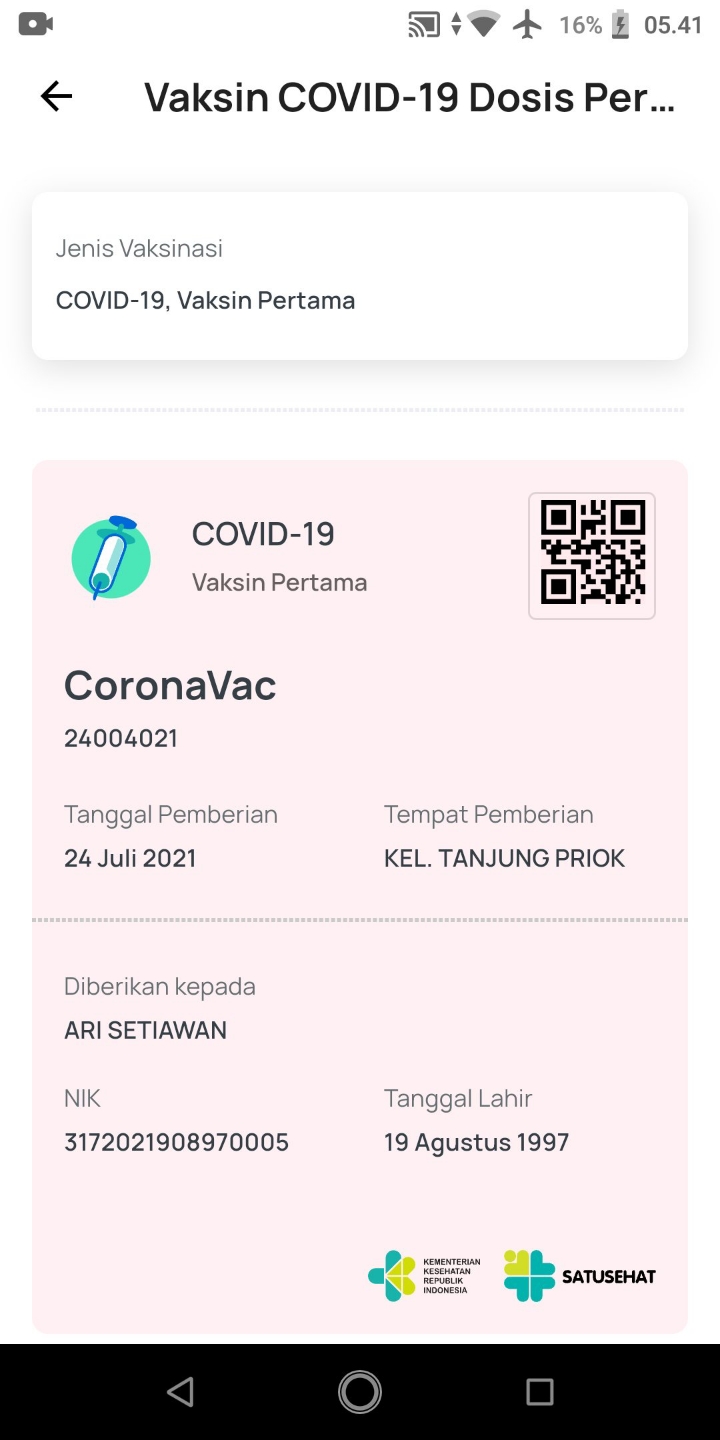This screenshot has width=720, height=1440.
Task: Enlarge the vaccine certificate QR code
Action: [592, 556]
